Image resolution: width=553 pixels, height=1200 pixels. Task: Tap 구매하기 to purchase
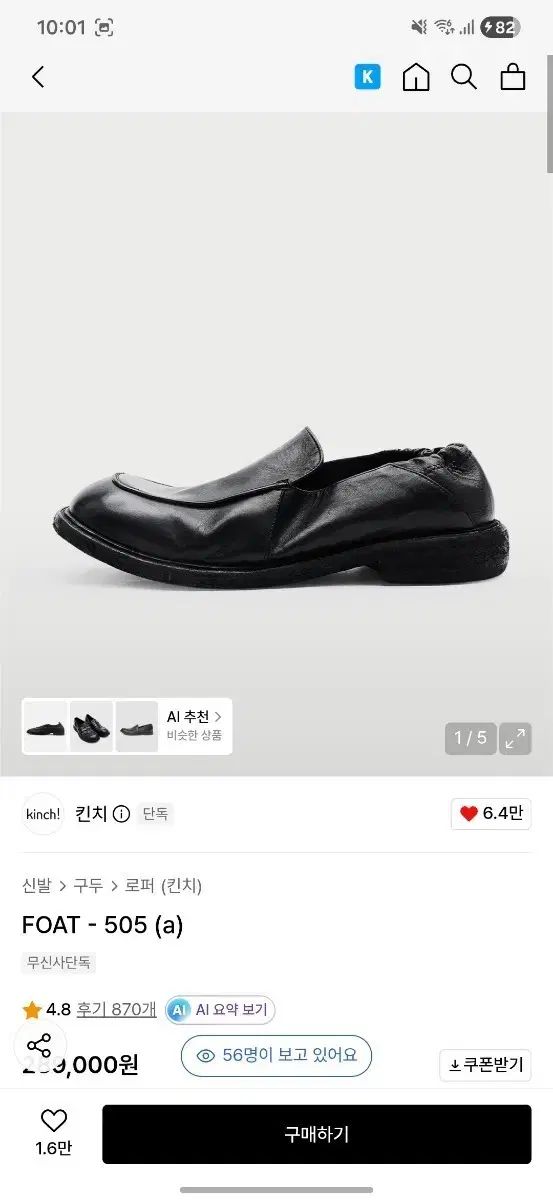316,1134
